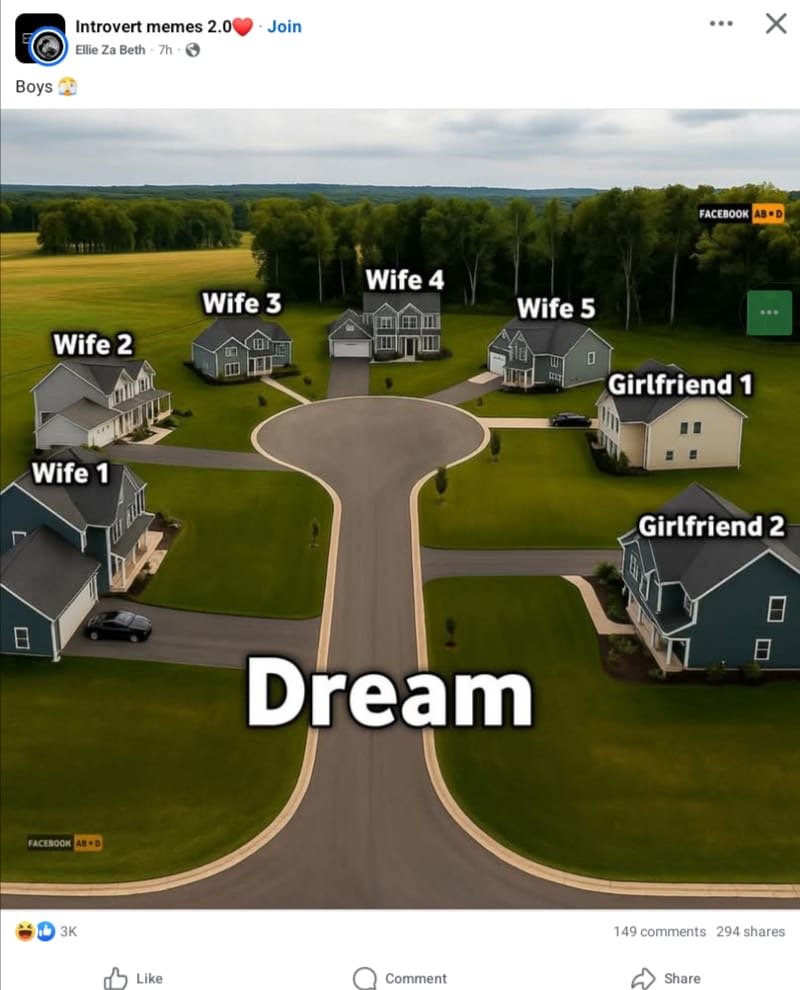Open the post's three-dot options menu

coord(720,23)
